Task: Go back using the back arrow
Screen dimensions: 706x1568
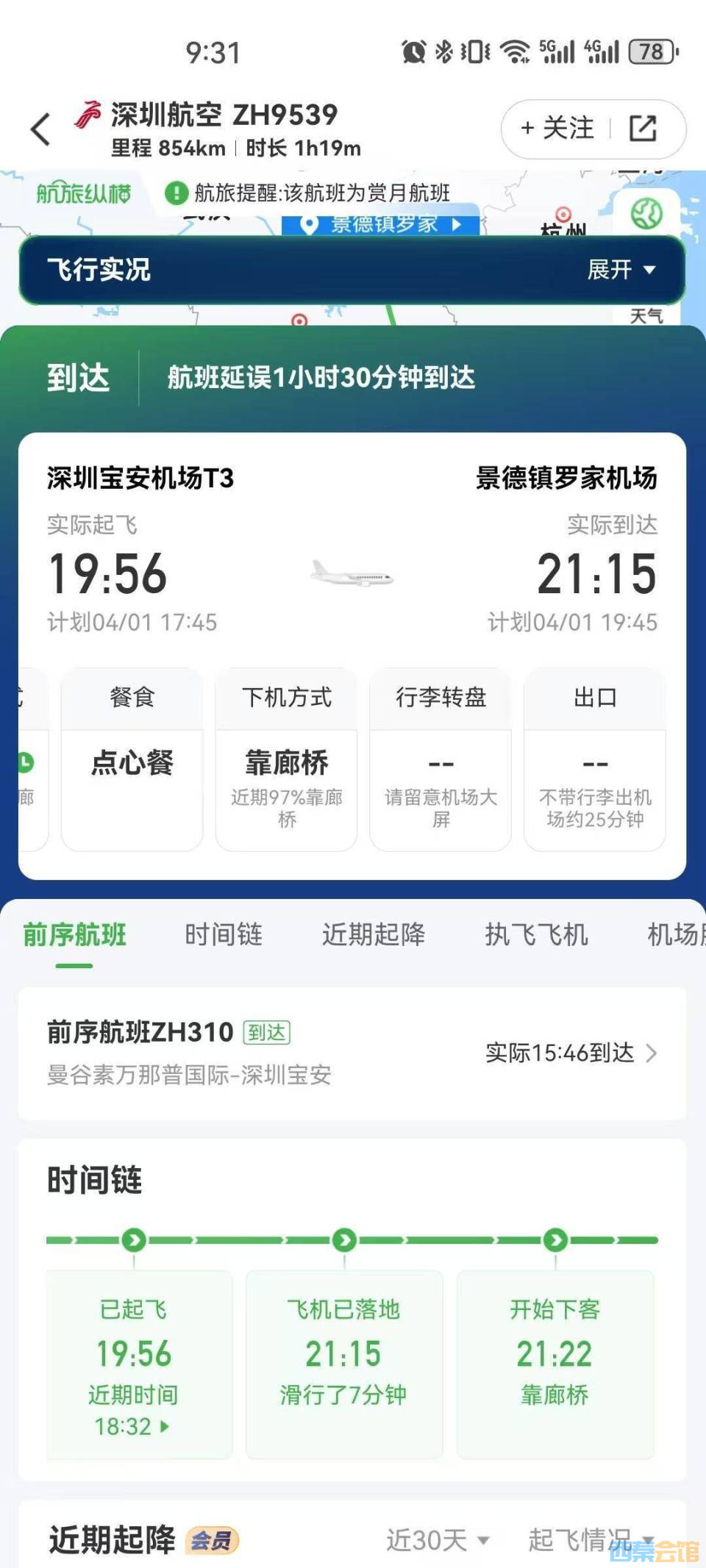Action: (x=41, y=129)
